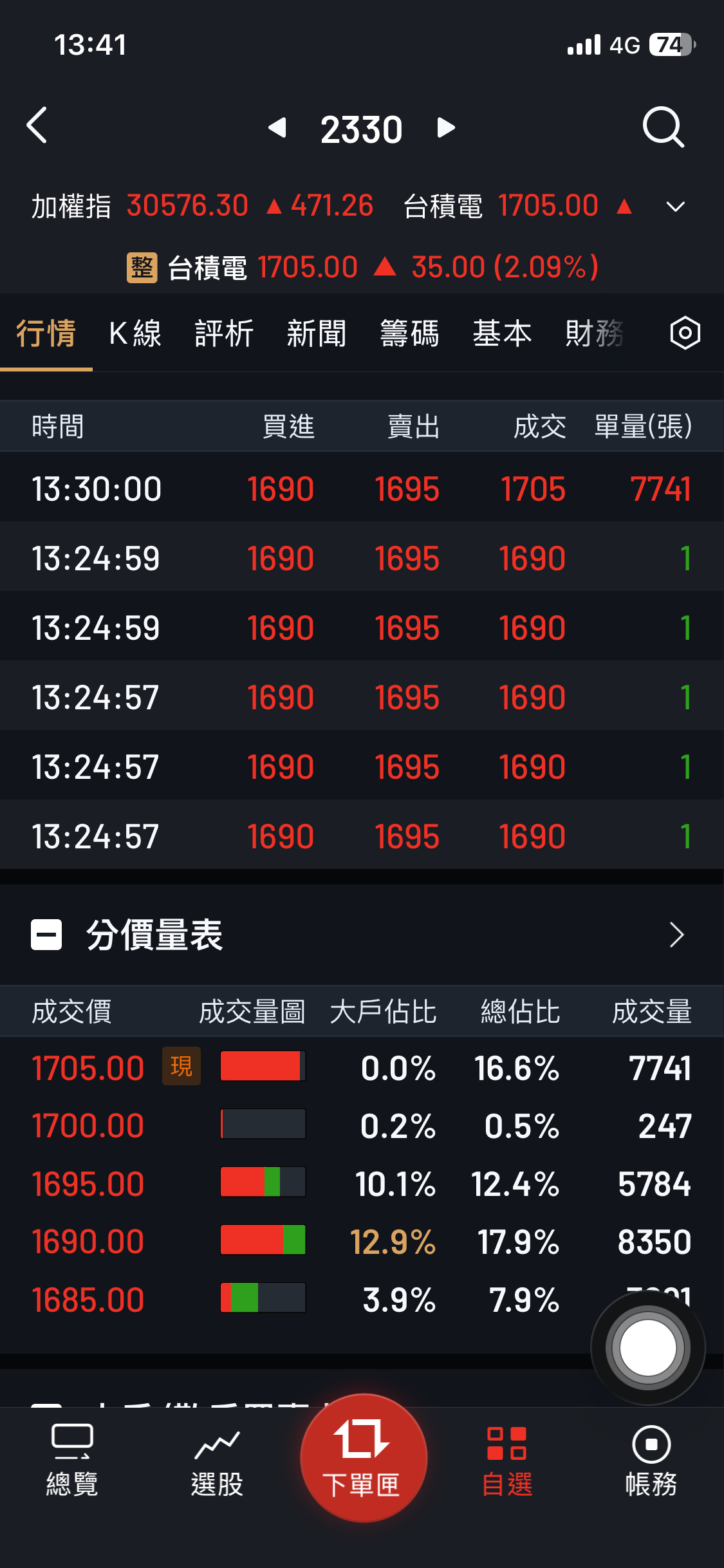The height and width of the screenshot is (1568, 724).
Task: Go to previous stock with left arrow
Action: click(278, 127)
